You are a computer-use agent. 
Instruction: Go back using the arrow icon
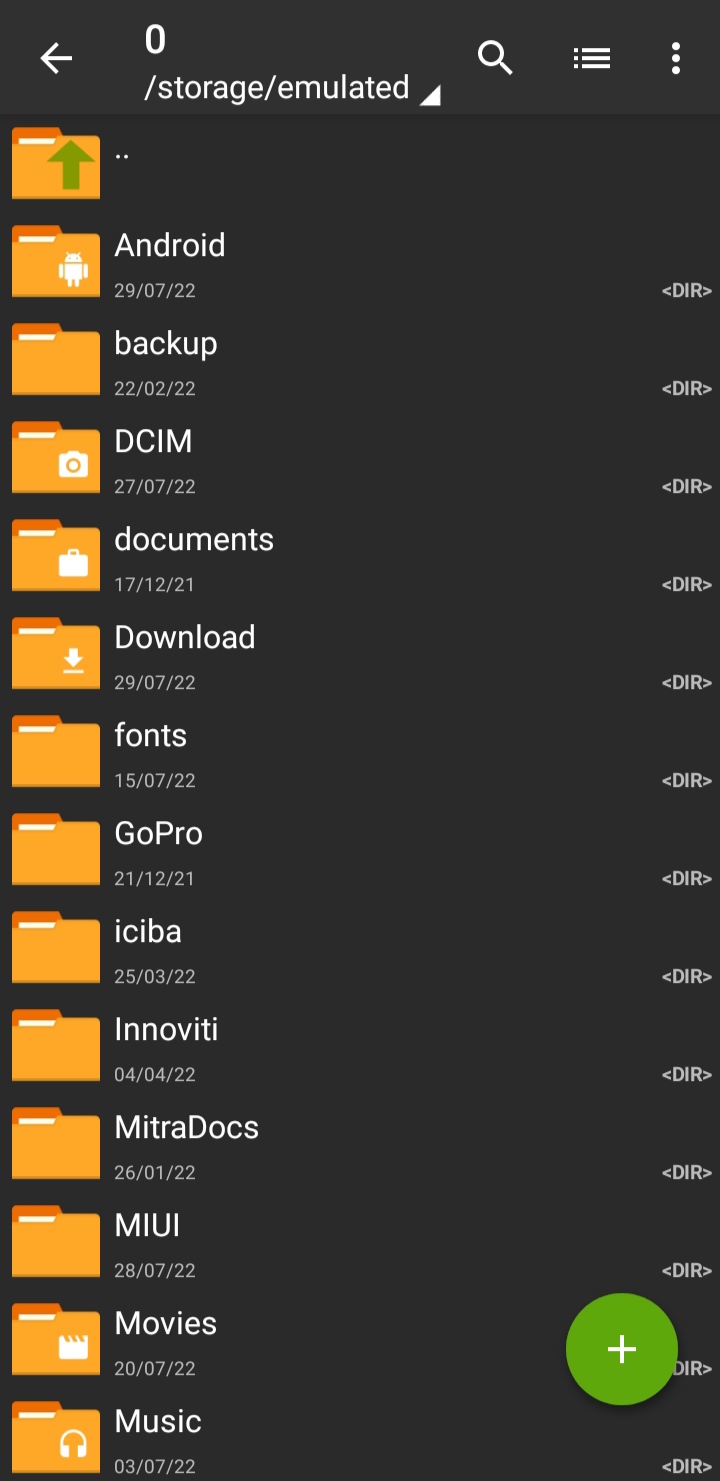[56, 59]
